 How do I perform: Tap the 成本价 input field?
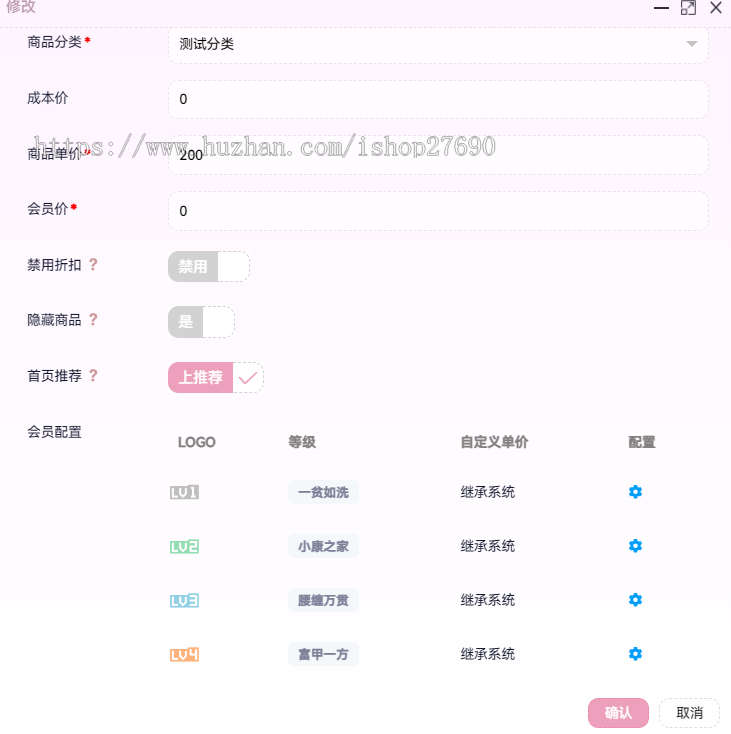(x=438, y=99)
